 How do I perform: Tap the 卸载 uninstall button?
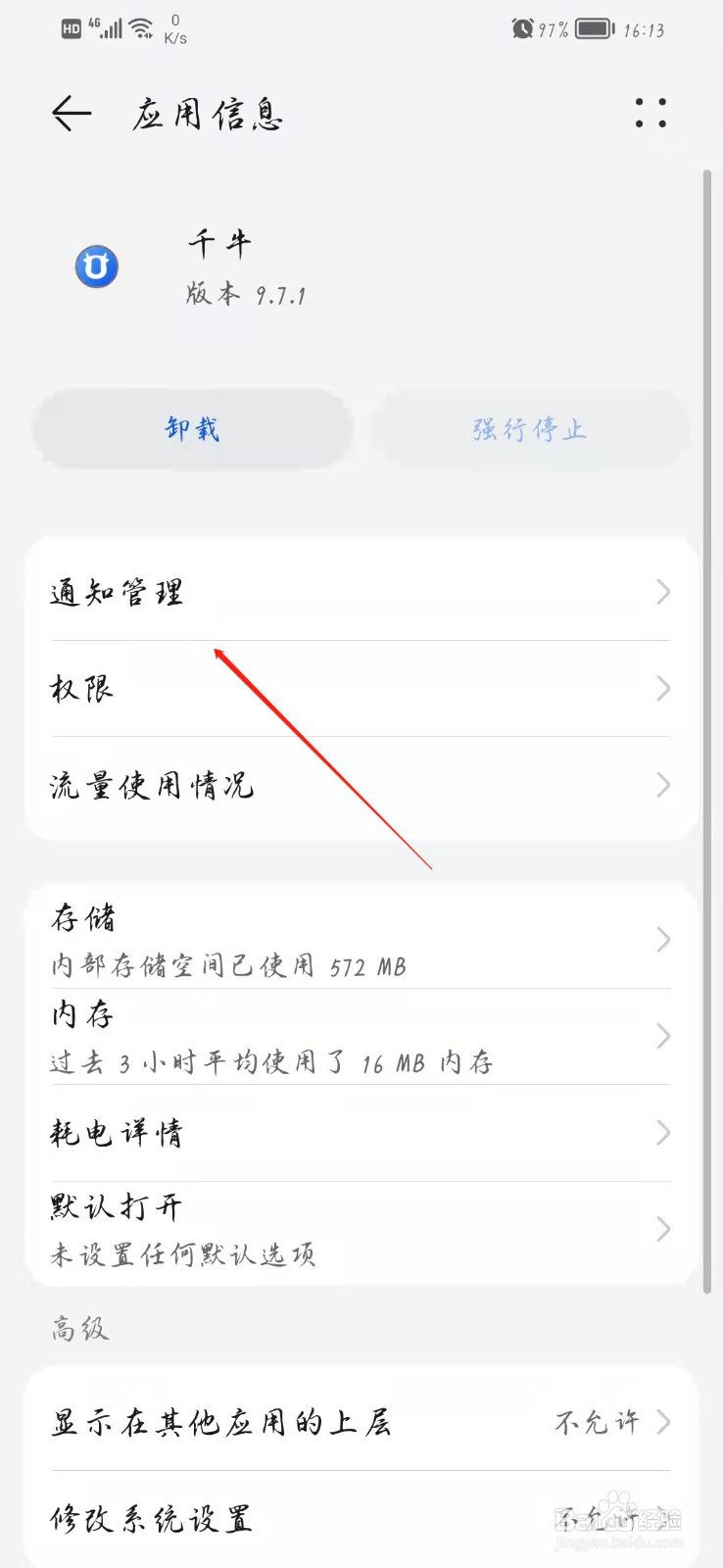point(193,428)
